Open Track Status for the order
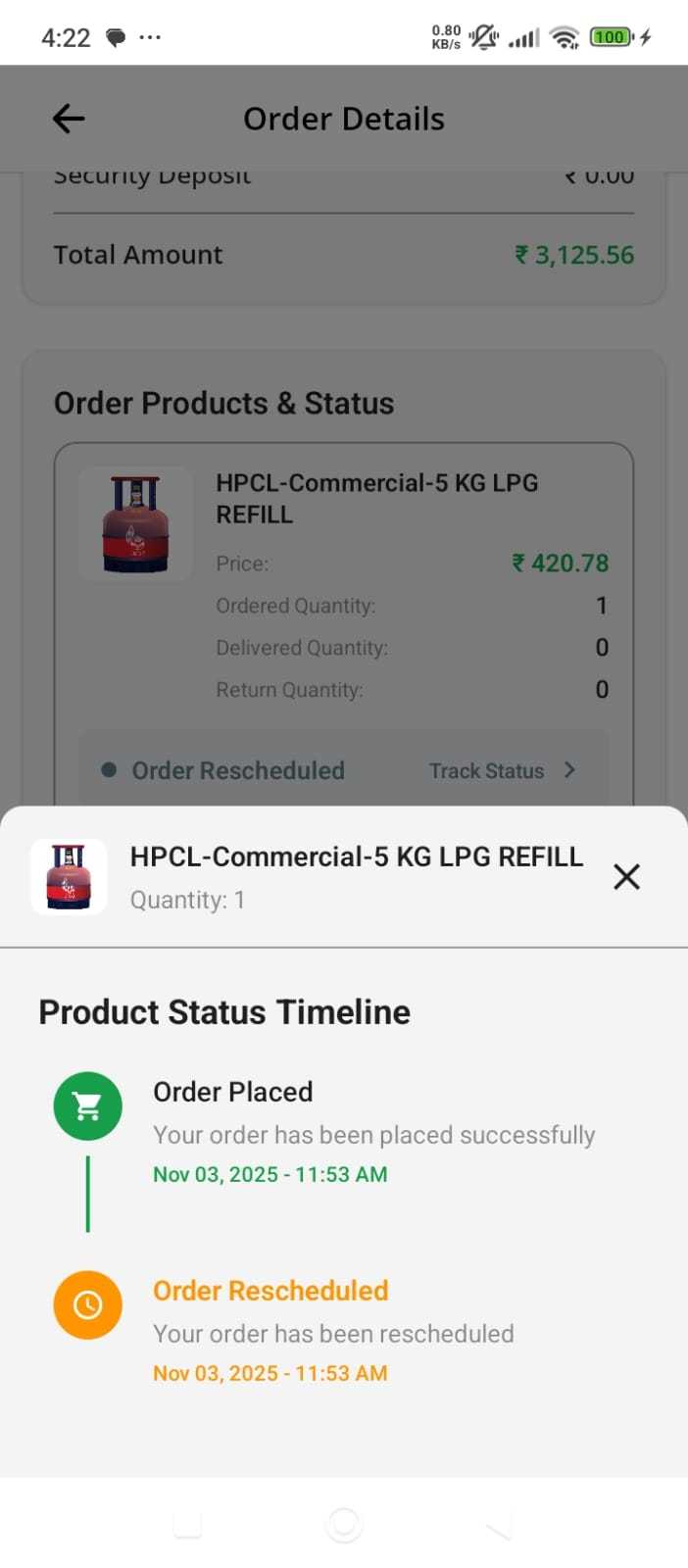 tap(502, 770)
